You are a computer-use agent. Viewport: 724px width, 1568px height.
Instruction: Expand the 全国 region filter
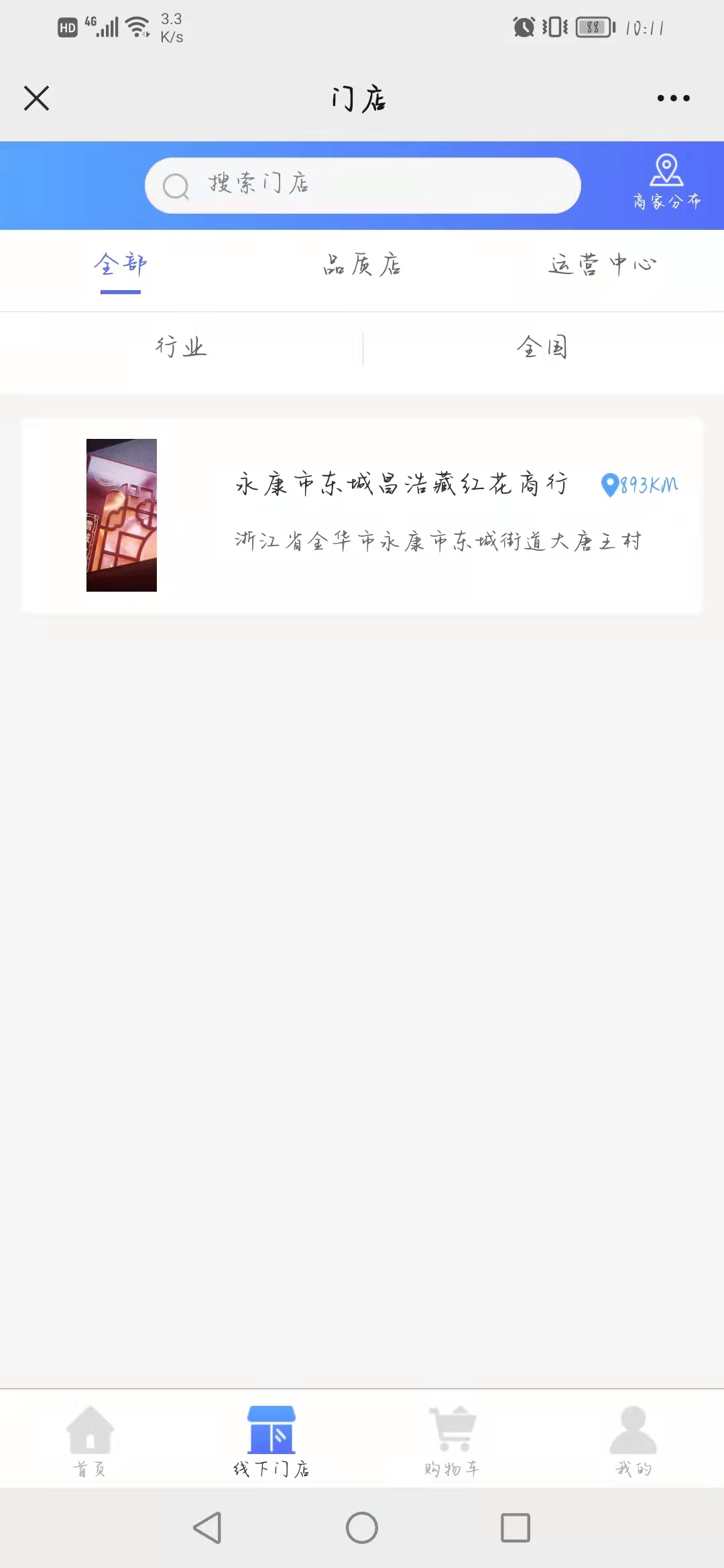click(543, 347)
